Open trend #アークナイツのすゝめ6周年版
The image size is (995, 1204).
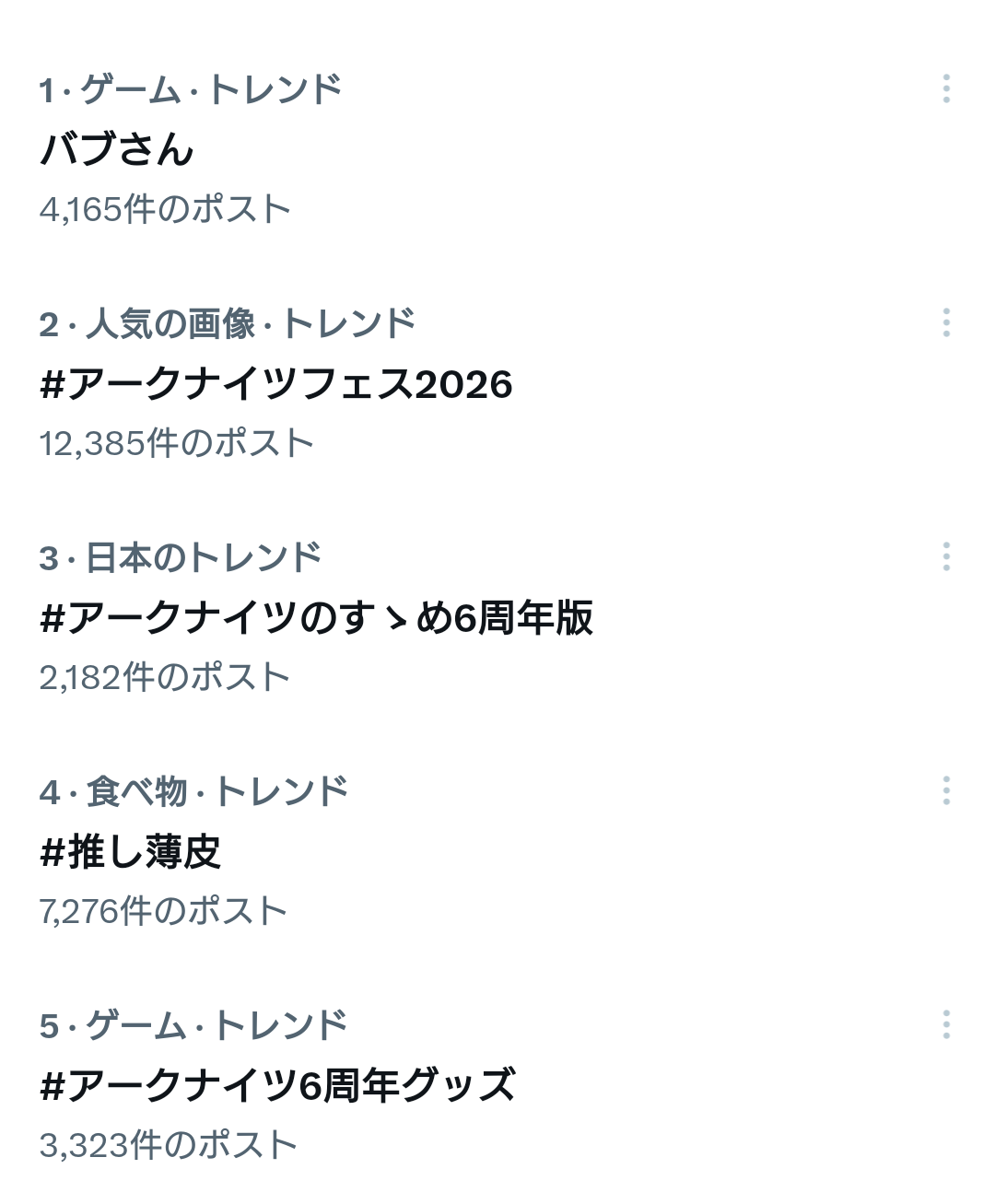point(316,617)
